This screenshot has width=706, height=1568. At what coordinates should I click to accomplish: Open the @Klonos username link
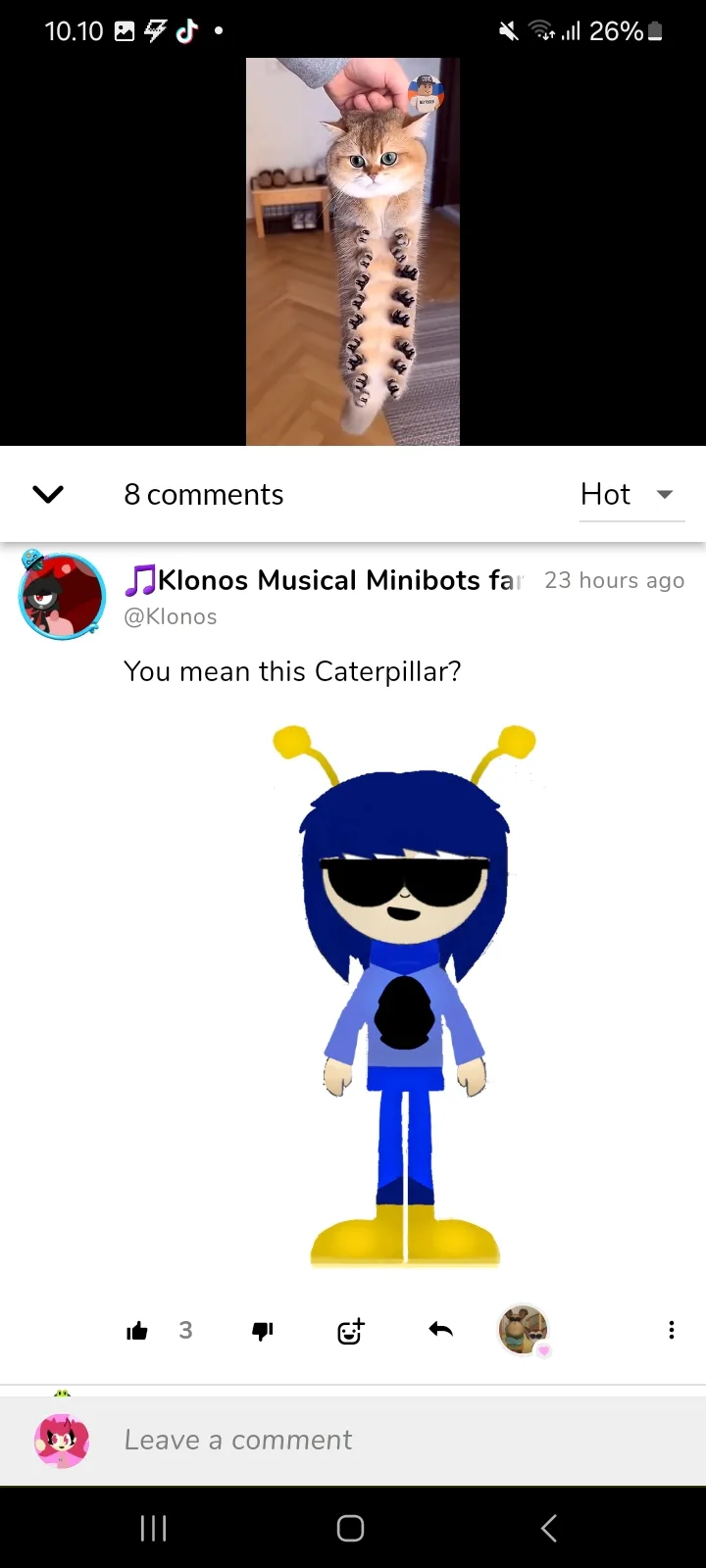coord(171,616)
